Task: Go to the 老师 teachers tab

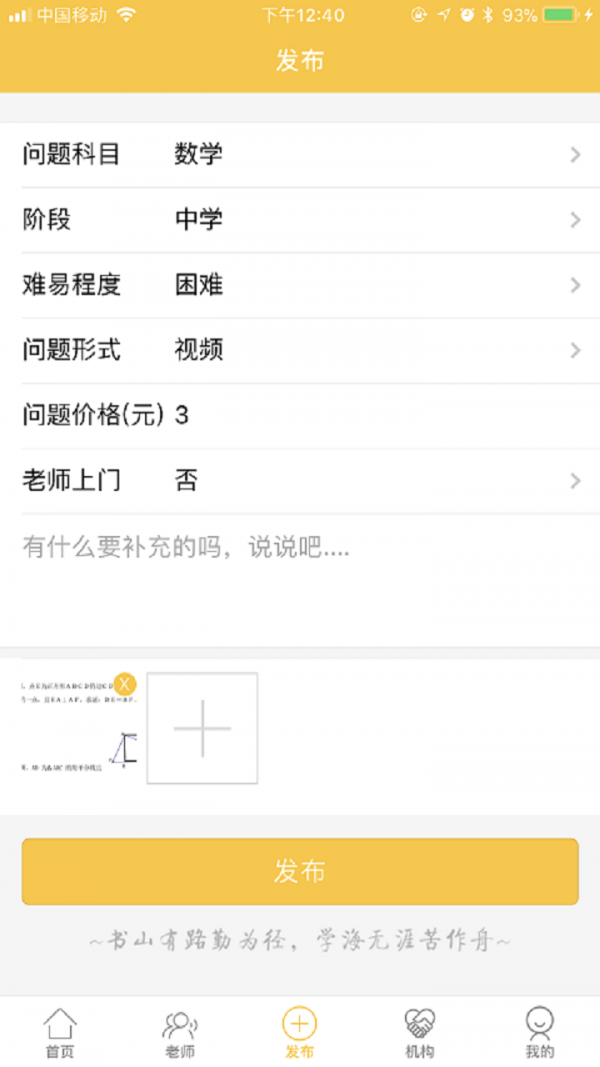Action: pos(180,1033)
